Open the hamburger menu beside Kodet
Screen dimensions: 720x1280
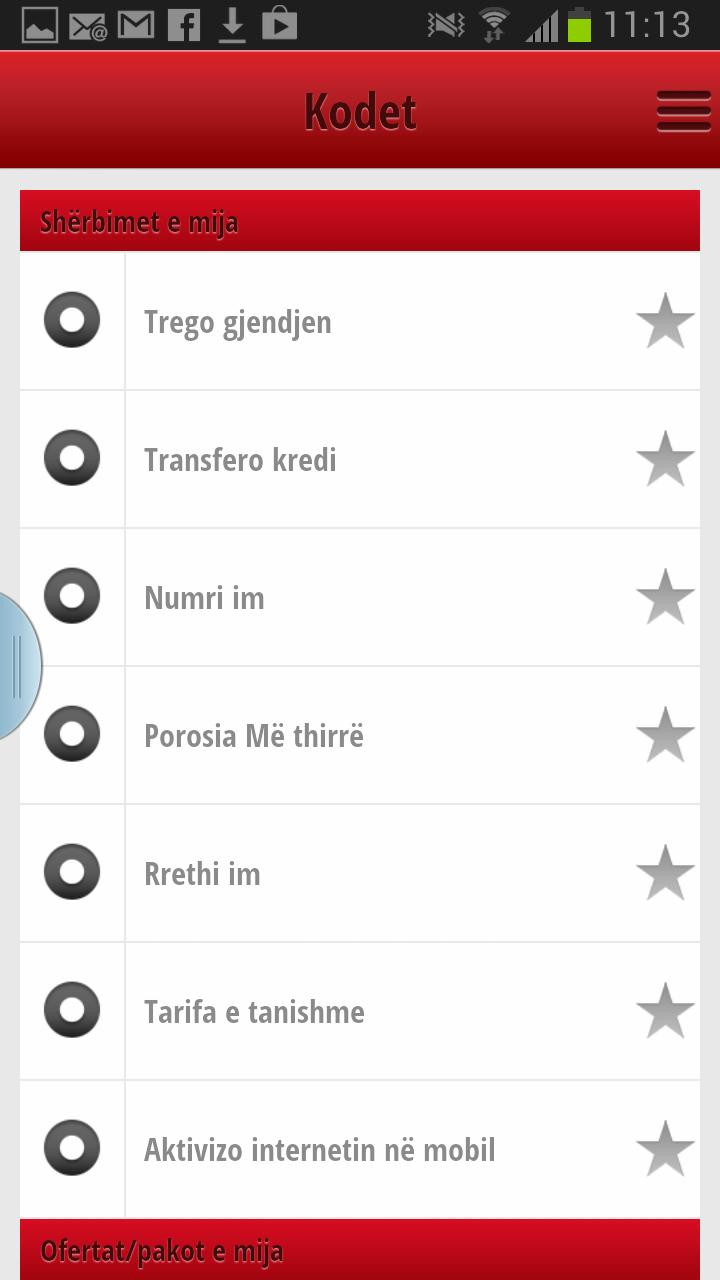pos(683,110)
